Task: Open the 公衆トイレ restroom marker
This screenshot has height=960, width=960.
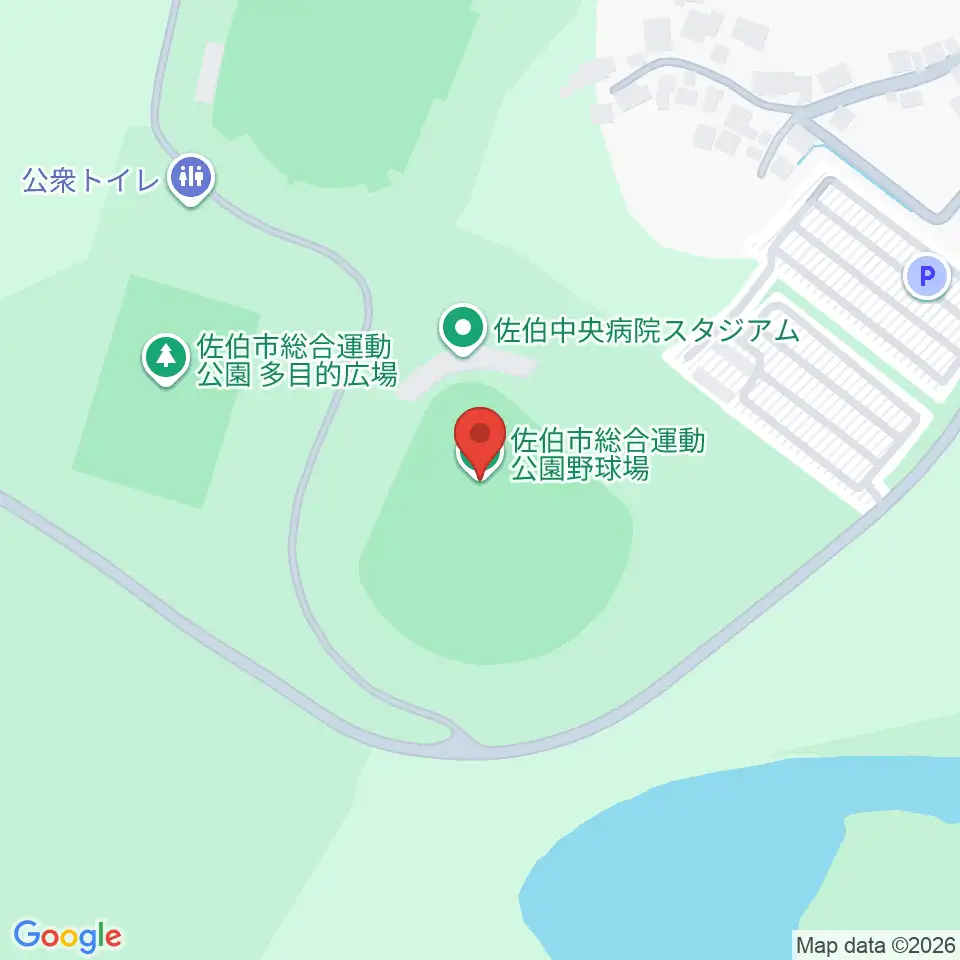Action: (x=191, y=179)
